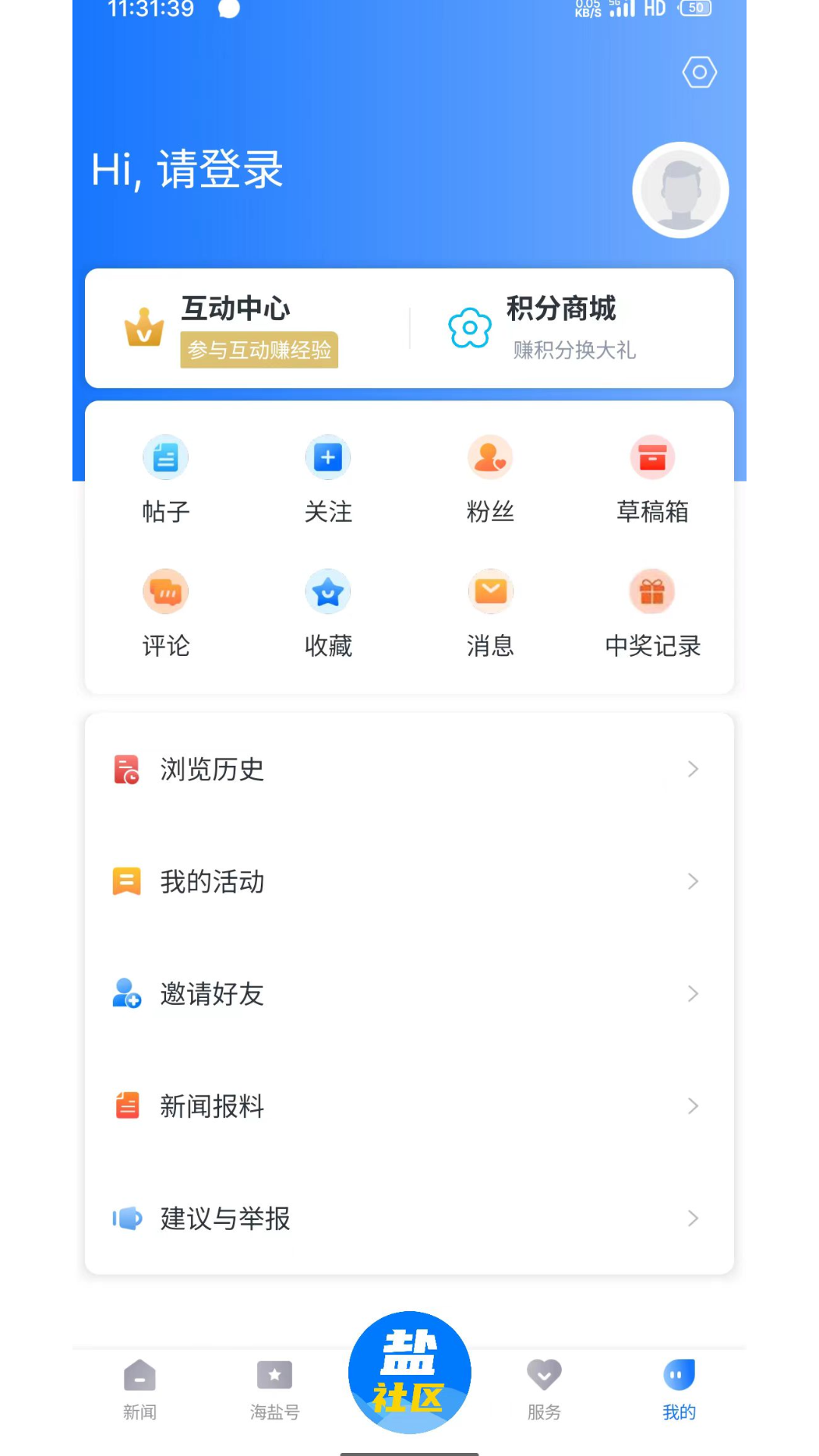This screenshot has width=819, height=1456.
Task: Open the 粉丝 (fans) icon
Action: click(x=490, y=457)
